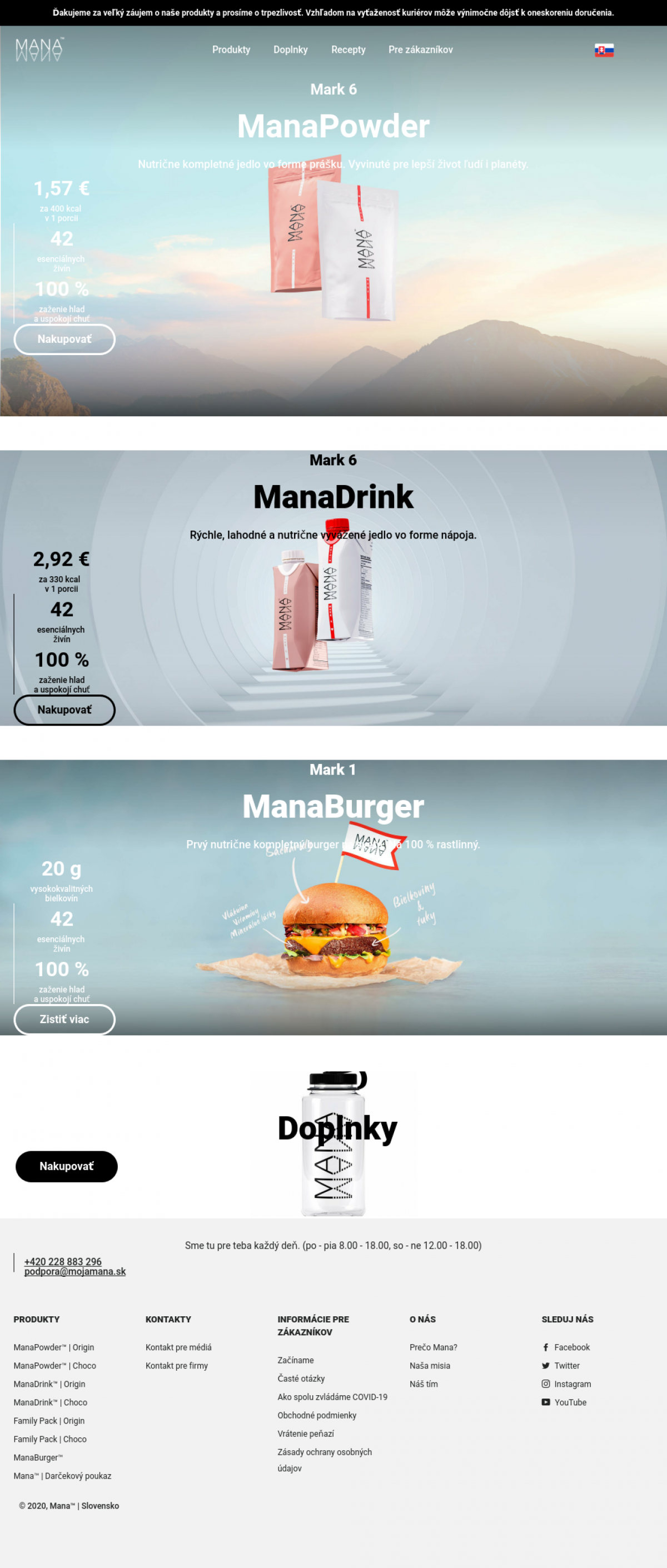This screenshot has width=667, height=1568.
Task: View Časté otázky
Action: [x=301, y=1378]
